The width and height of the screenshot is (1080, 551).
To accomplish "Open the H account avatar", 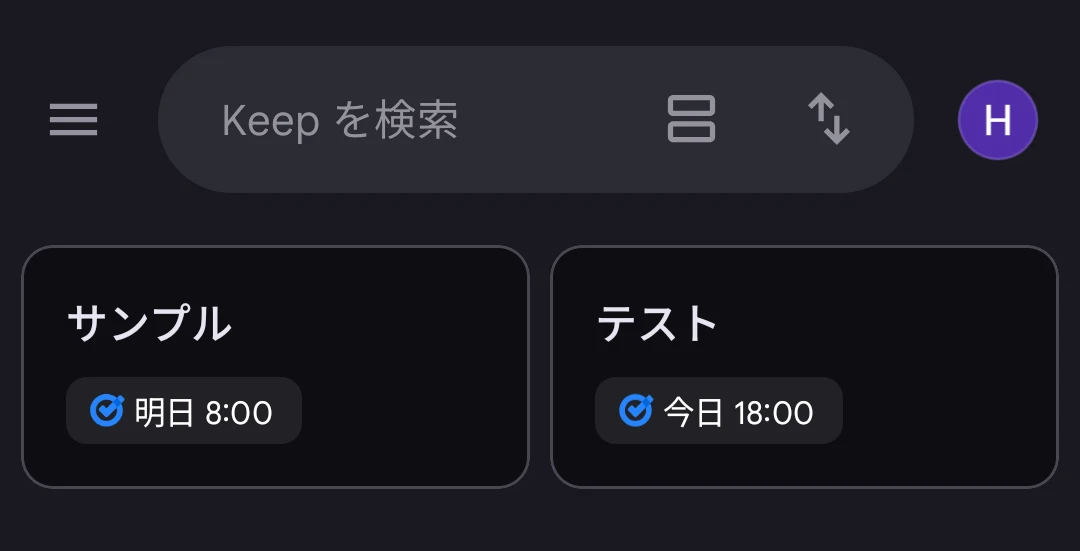I will click(x=997, y=121).
